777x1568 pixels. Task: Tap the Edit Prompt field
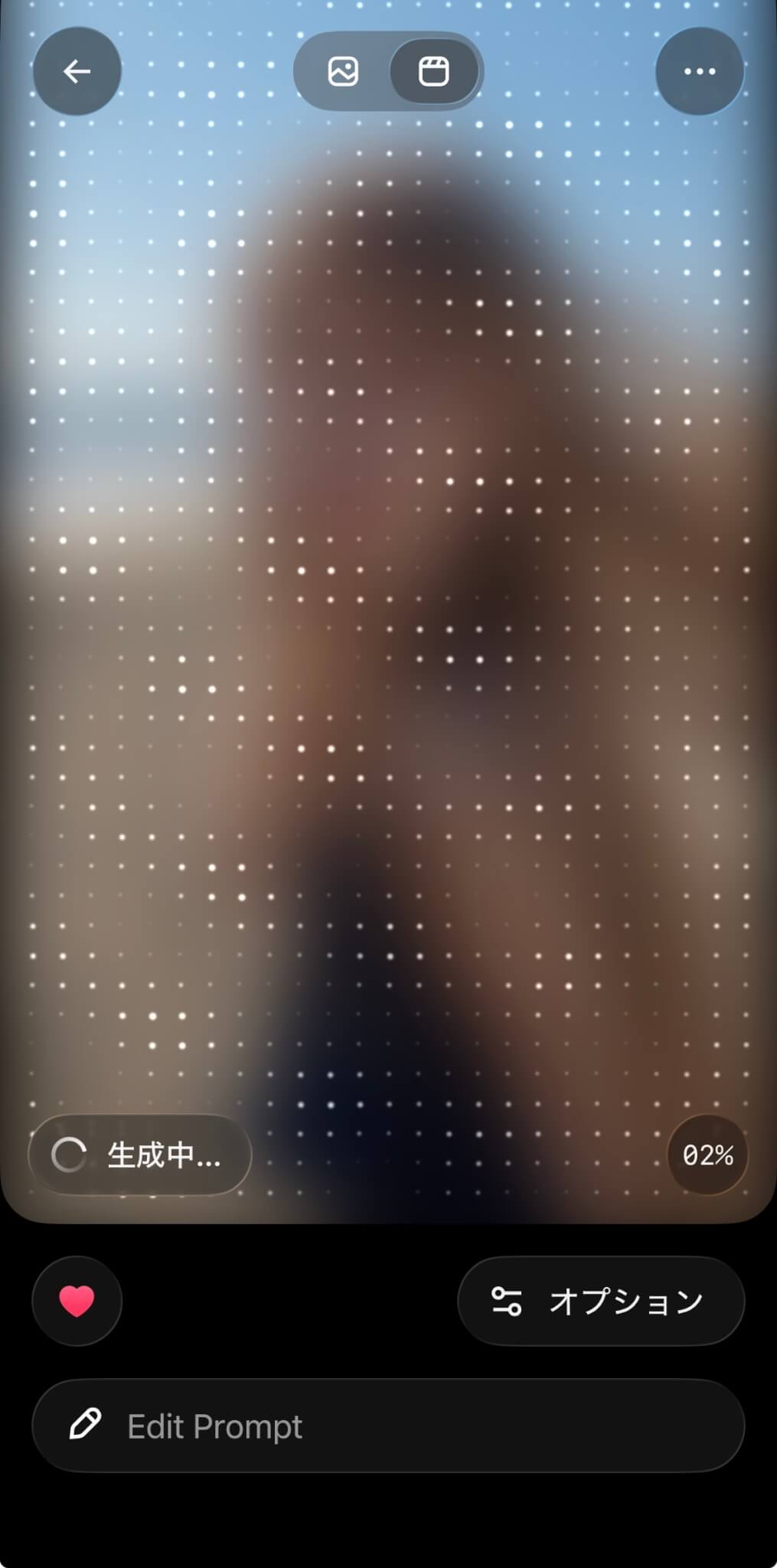click(x=387, y=1426)
